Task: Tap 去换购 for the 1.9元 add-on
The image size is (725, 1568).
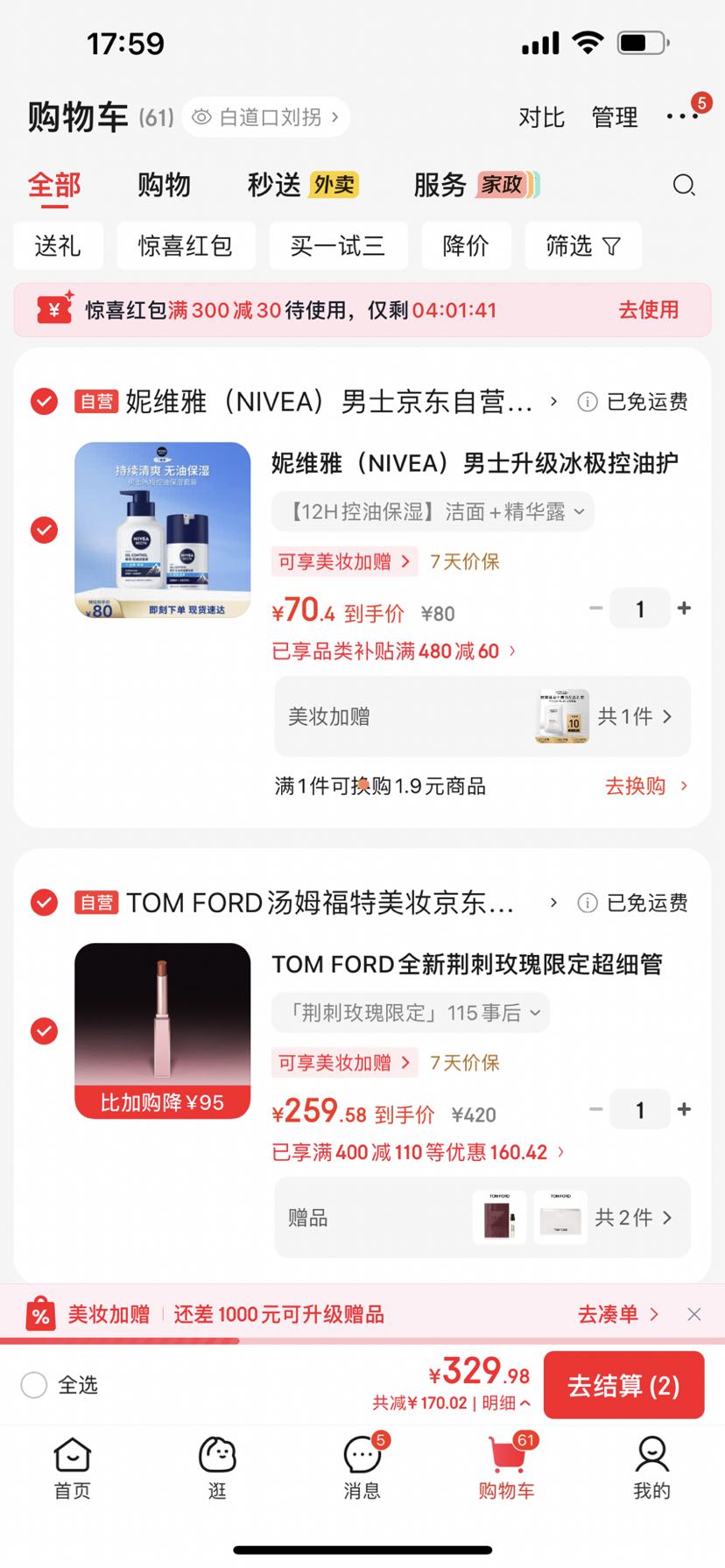Action: 646,786
